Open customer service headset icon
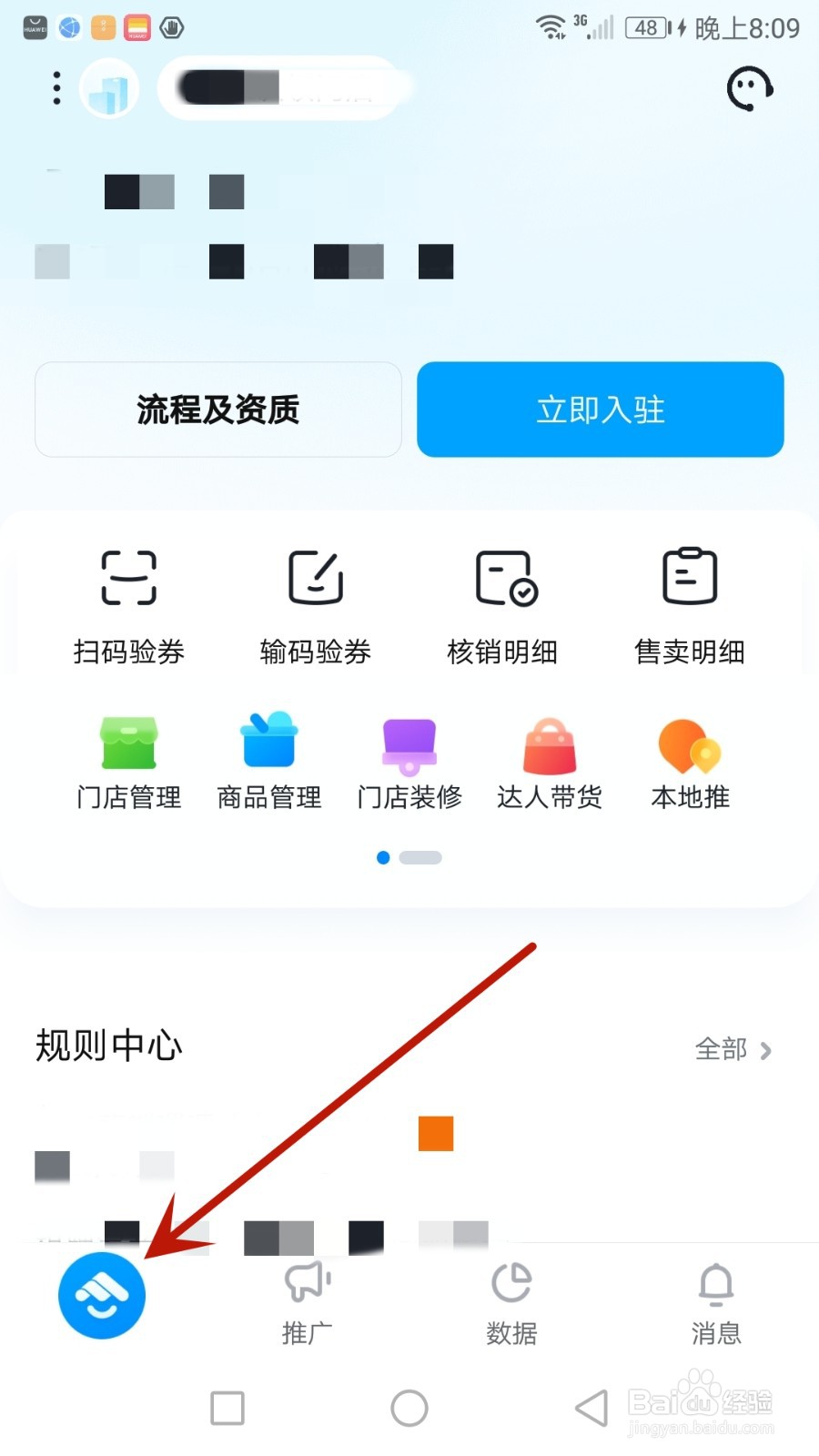The image size is (819, 1456). click(x=748, y=88)
